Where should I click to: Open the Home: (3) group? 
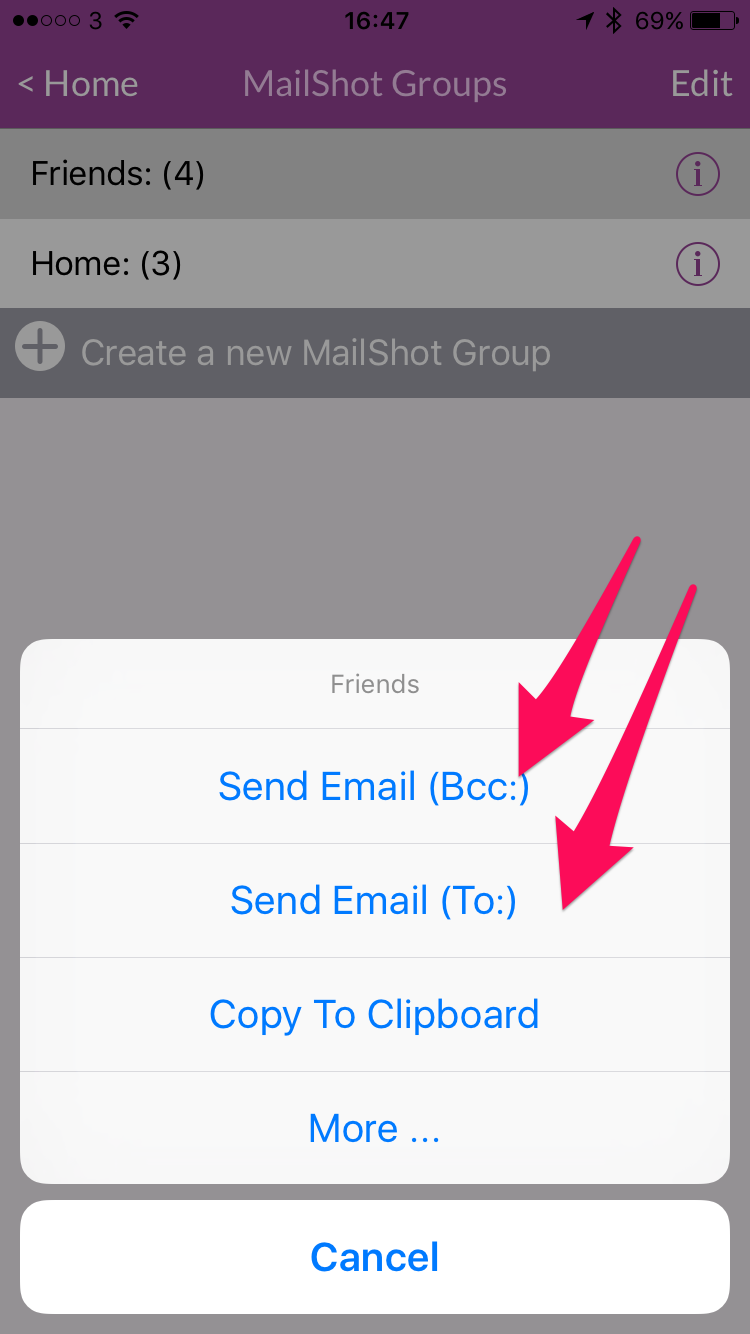106,264
